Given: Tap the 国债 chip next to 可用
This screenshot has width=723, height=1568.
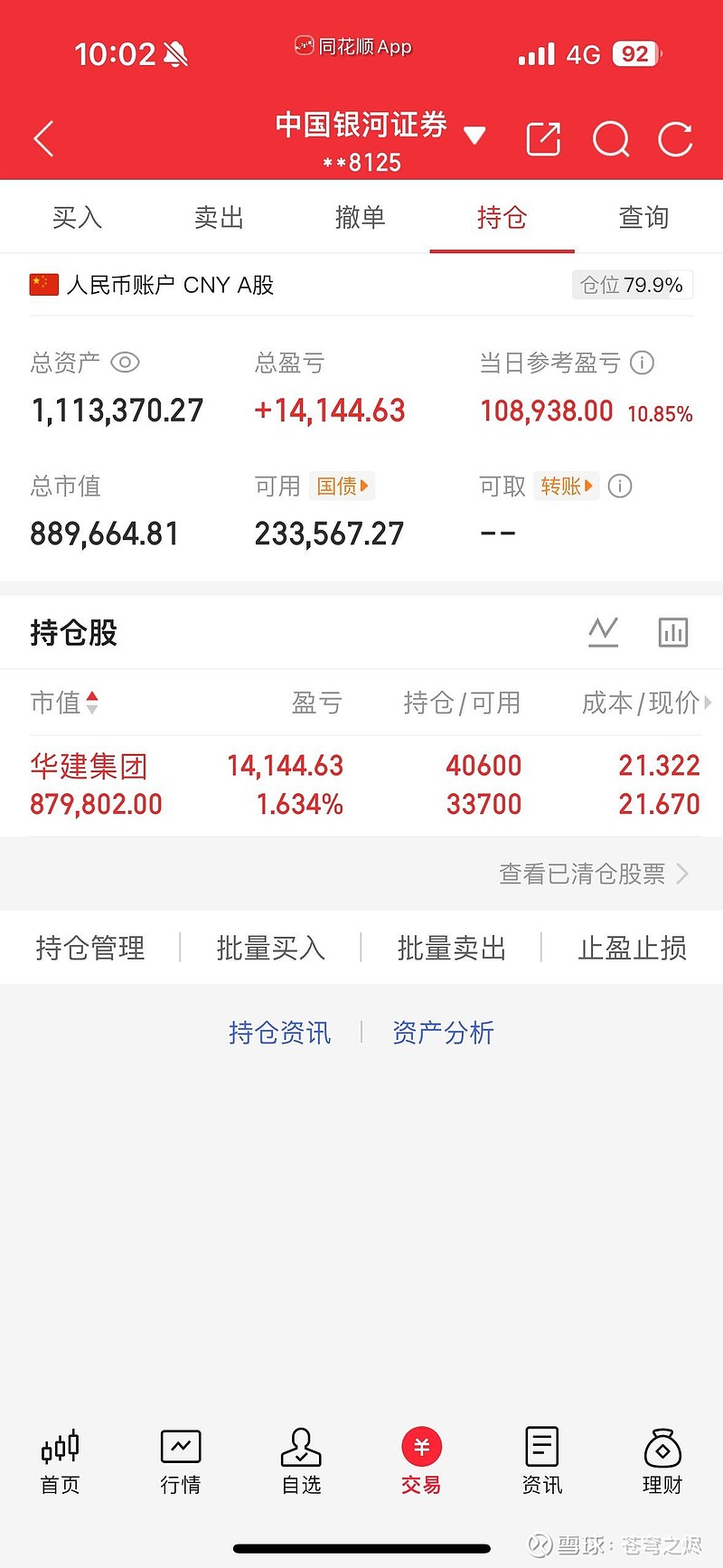Looking at the screenshot, I should pos(342,486).
